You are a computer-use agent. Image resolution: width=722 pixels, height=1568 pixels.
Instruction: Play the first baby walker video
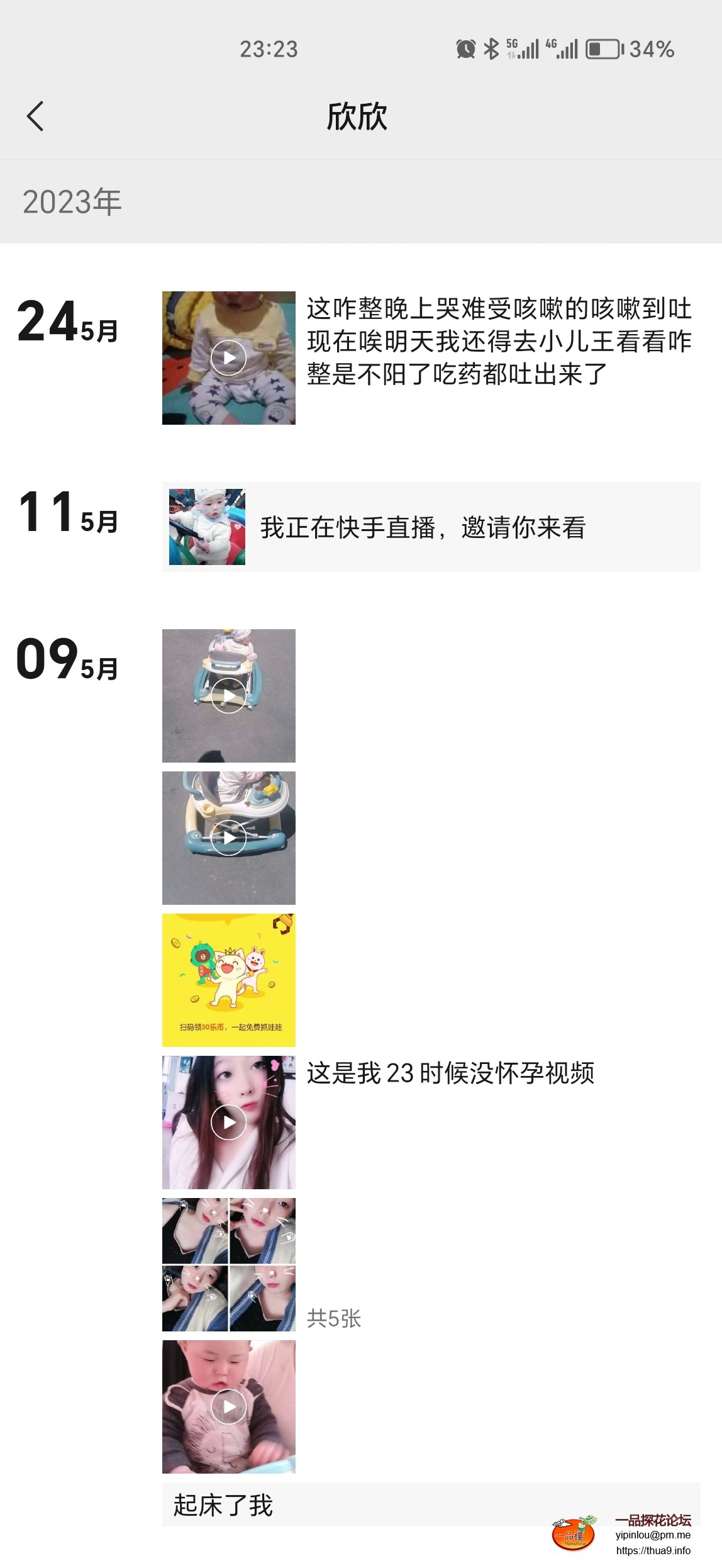pos(228,696)
